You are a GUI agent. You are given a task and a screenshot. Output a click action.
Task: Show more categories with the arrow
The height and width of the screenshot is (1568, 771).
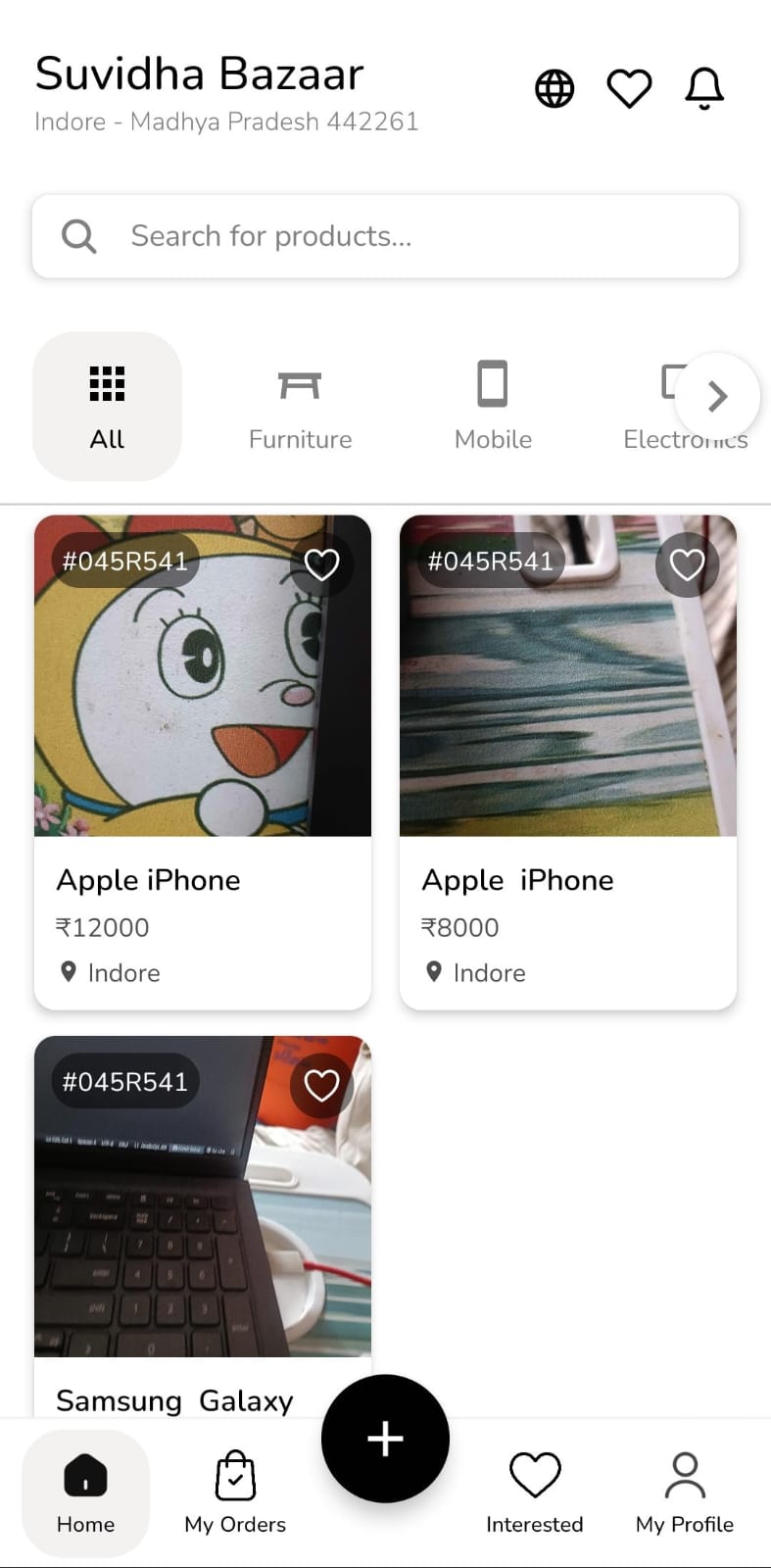pyautogui.click(x=718, y=396)
